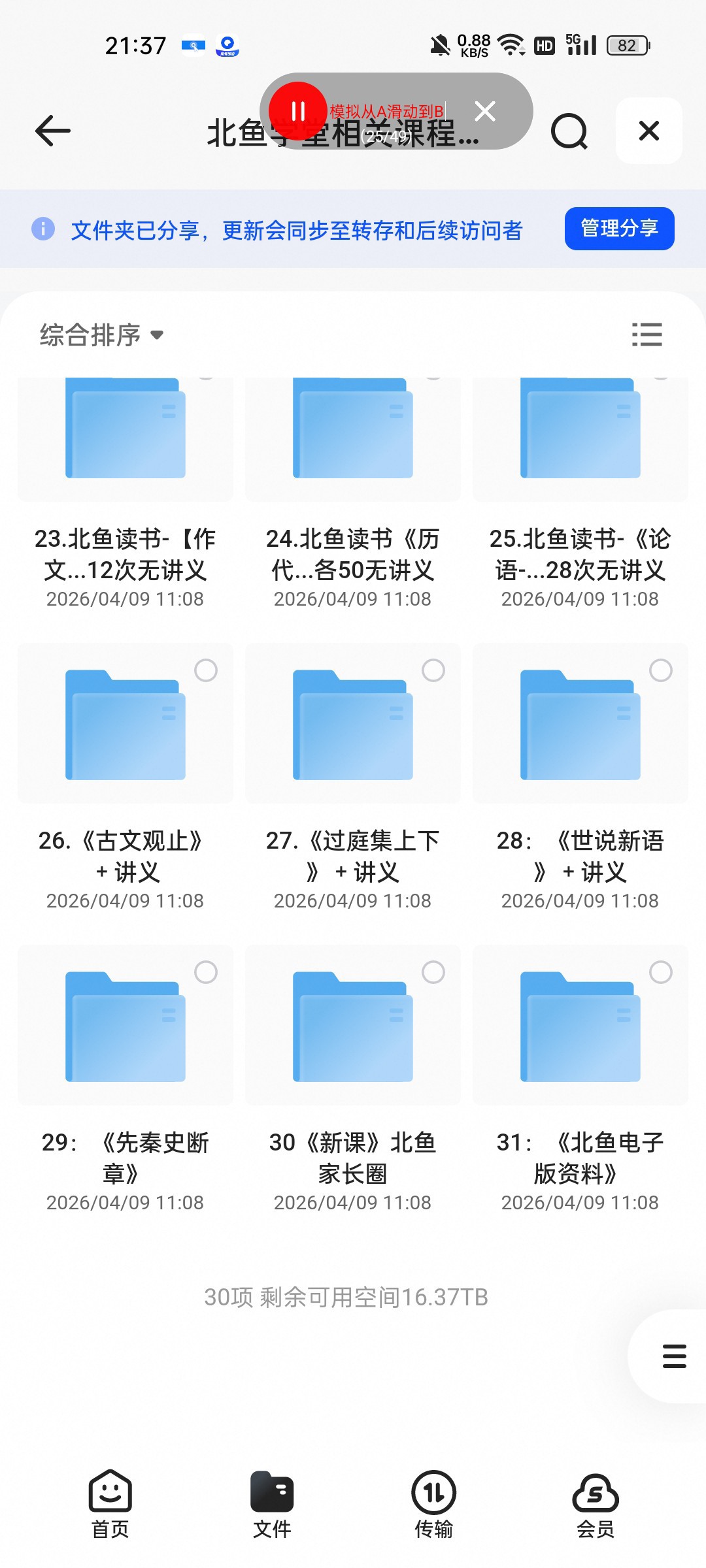The image size is (706, 1568).
Task: Switch to the 传输 tab
Action: (x=433, y=1504)
